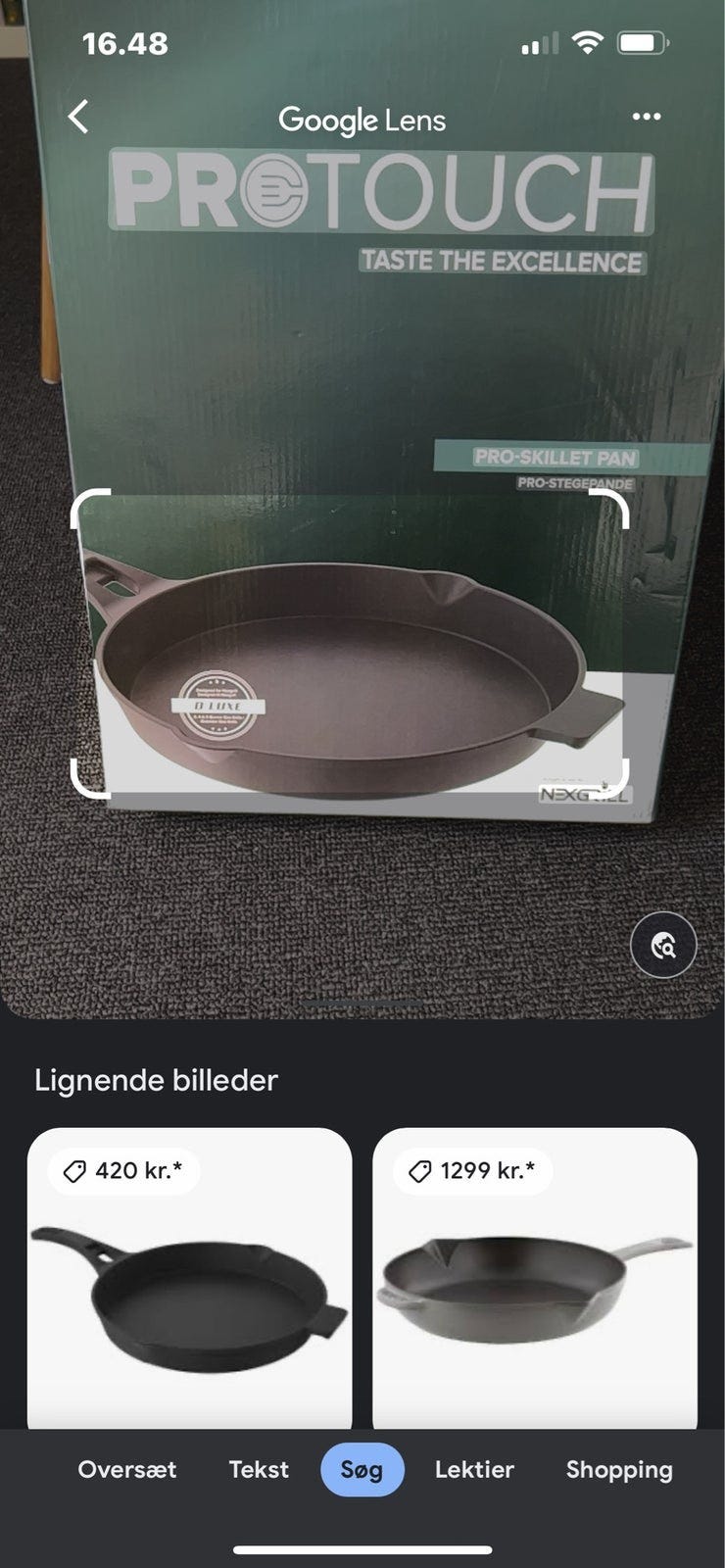
Task: Tap the Wi-Fi icon in the status bar
Action: click(585, 42)
